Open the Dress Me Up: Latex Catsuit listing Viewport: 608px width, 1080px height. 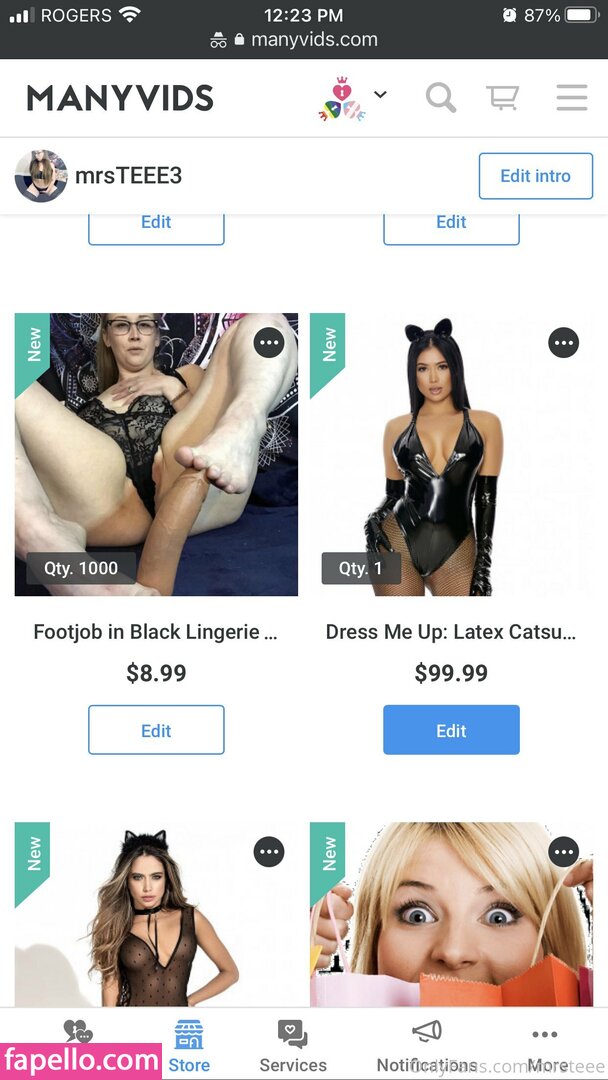[x=451, y=632]
